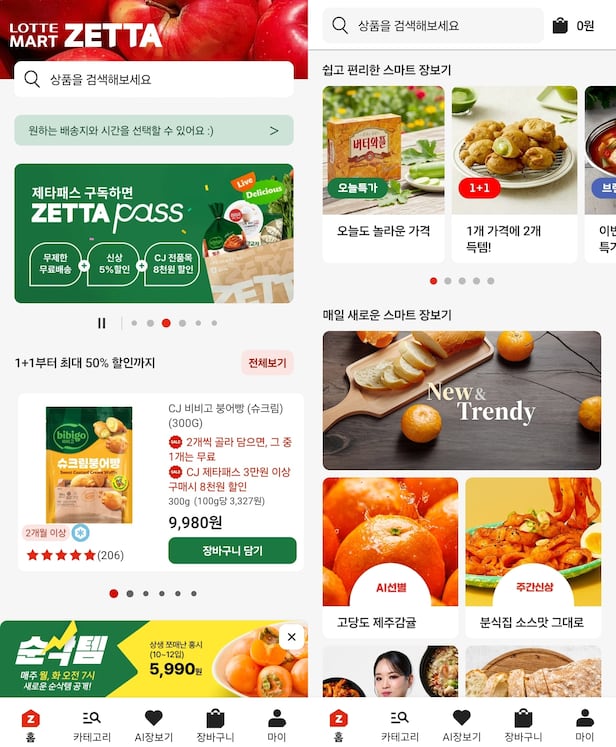Tap the search box beside the 0원 bag
The width and height of the screenshot is (616, 747).
(433, 25)
